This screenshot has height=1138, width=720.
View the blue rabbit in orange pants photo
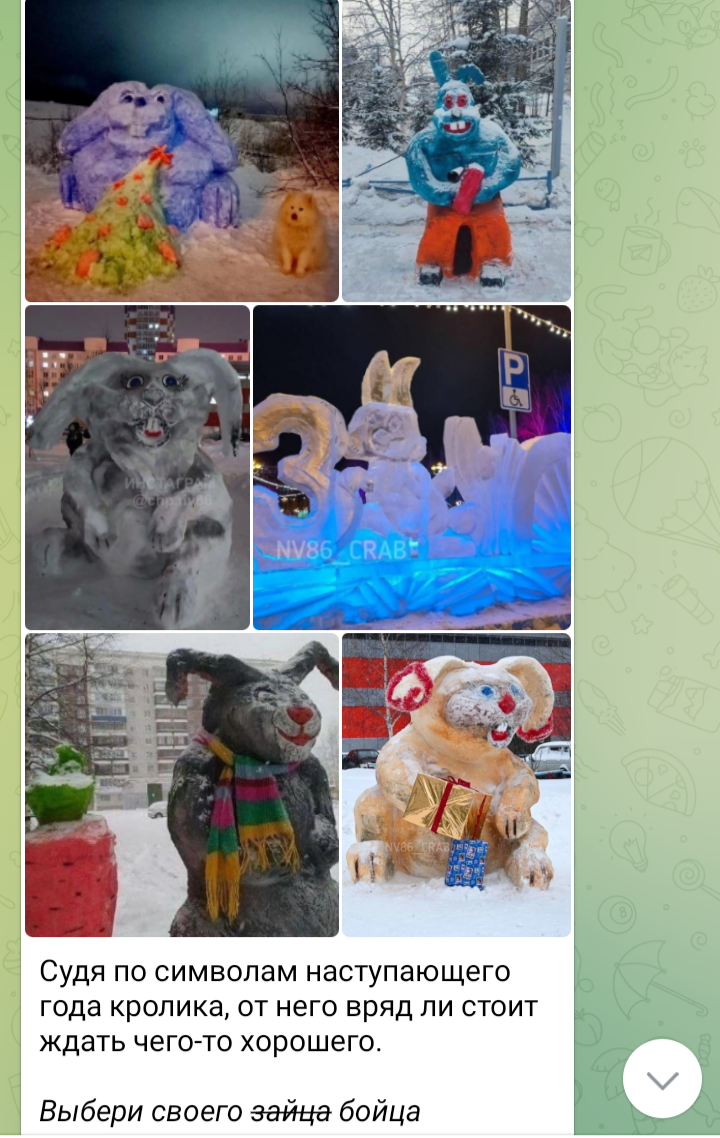click(456, 150)
